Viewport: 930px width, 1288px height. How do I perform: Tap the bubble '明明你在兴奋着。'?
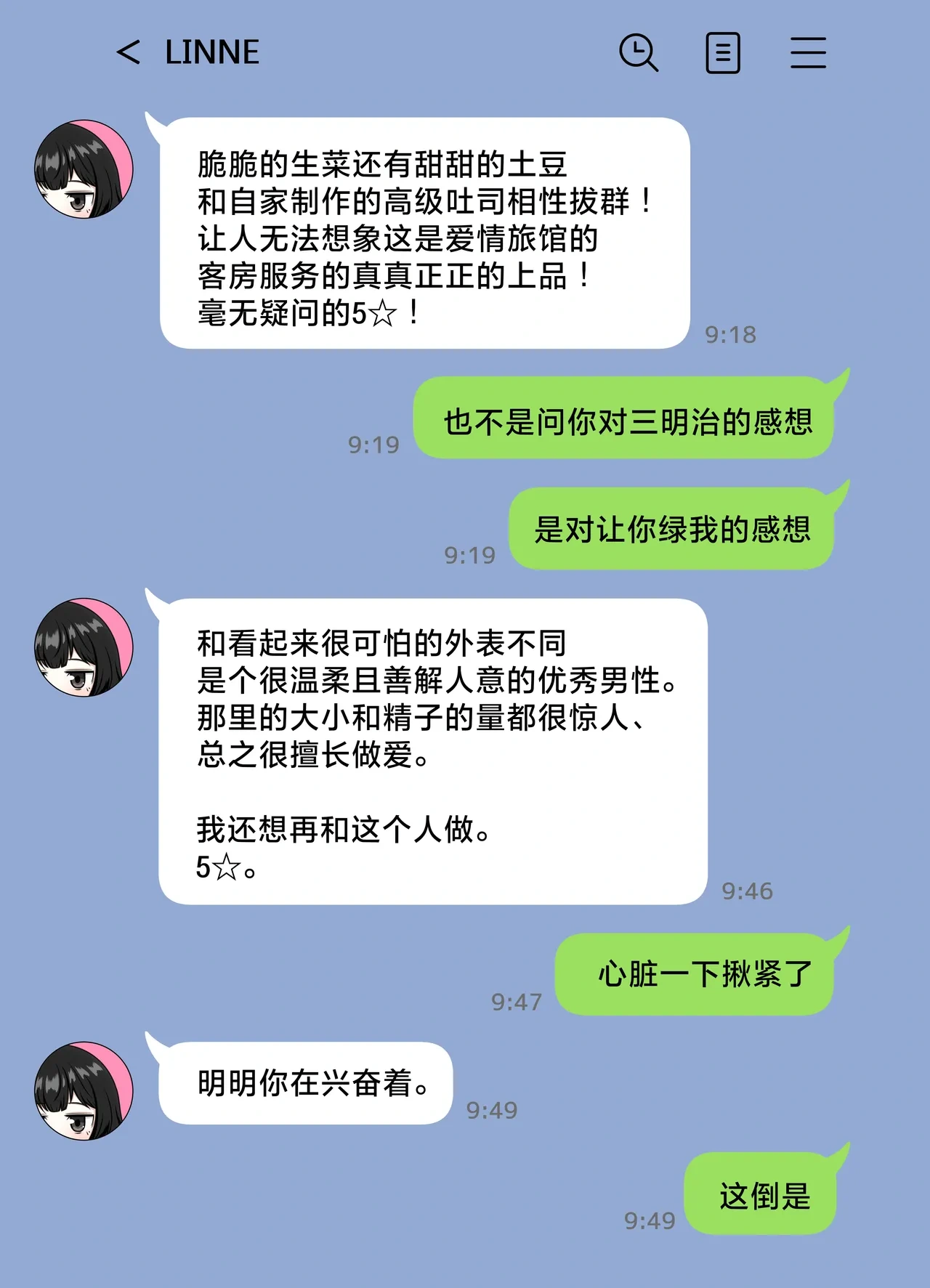tap(305, 1086)
